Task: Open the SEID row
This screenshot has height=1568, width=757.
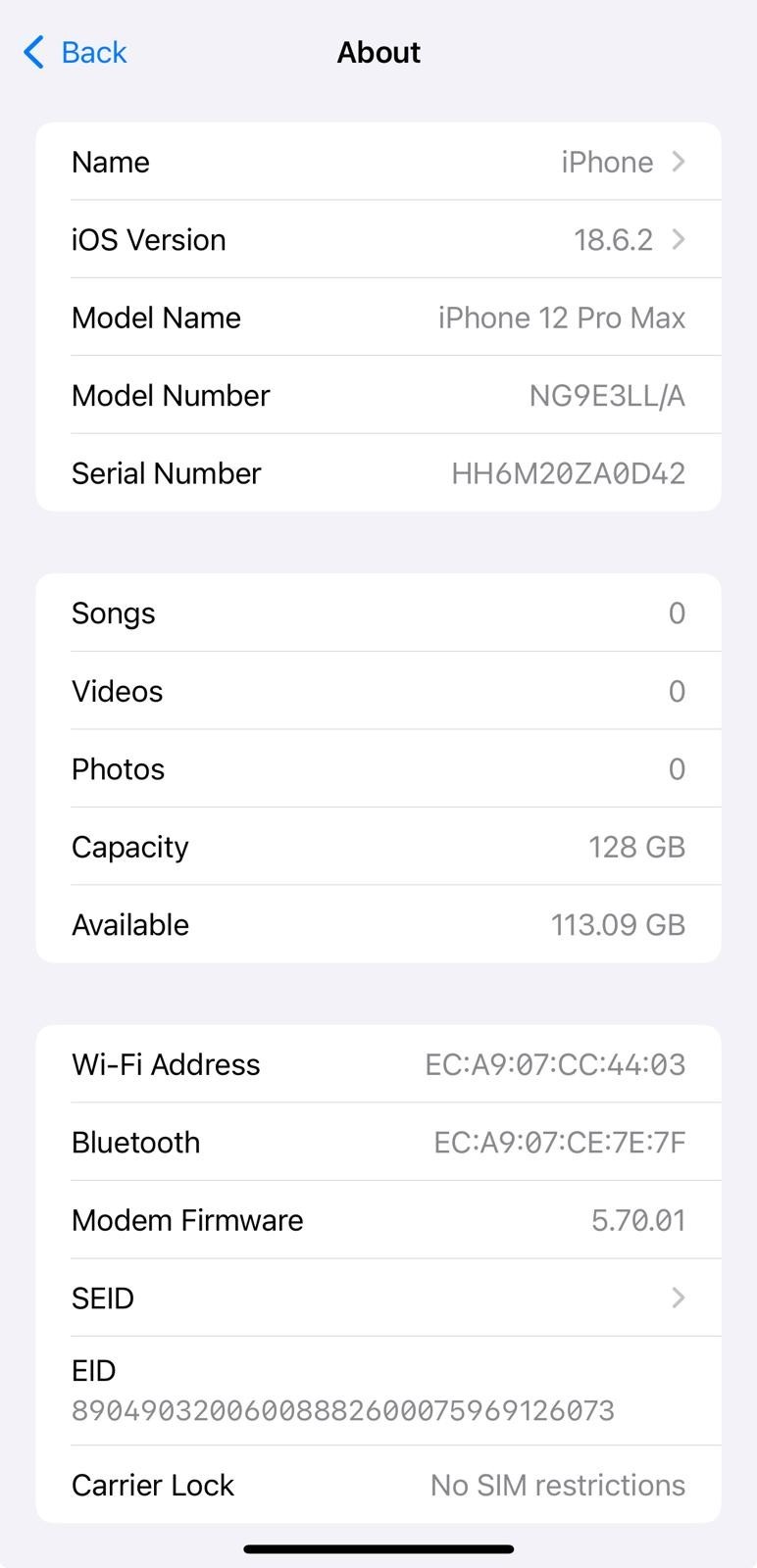Action: pos(378,1298)
